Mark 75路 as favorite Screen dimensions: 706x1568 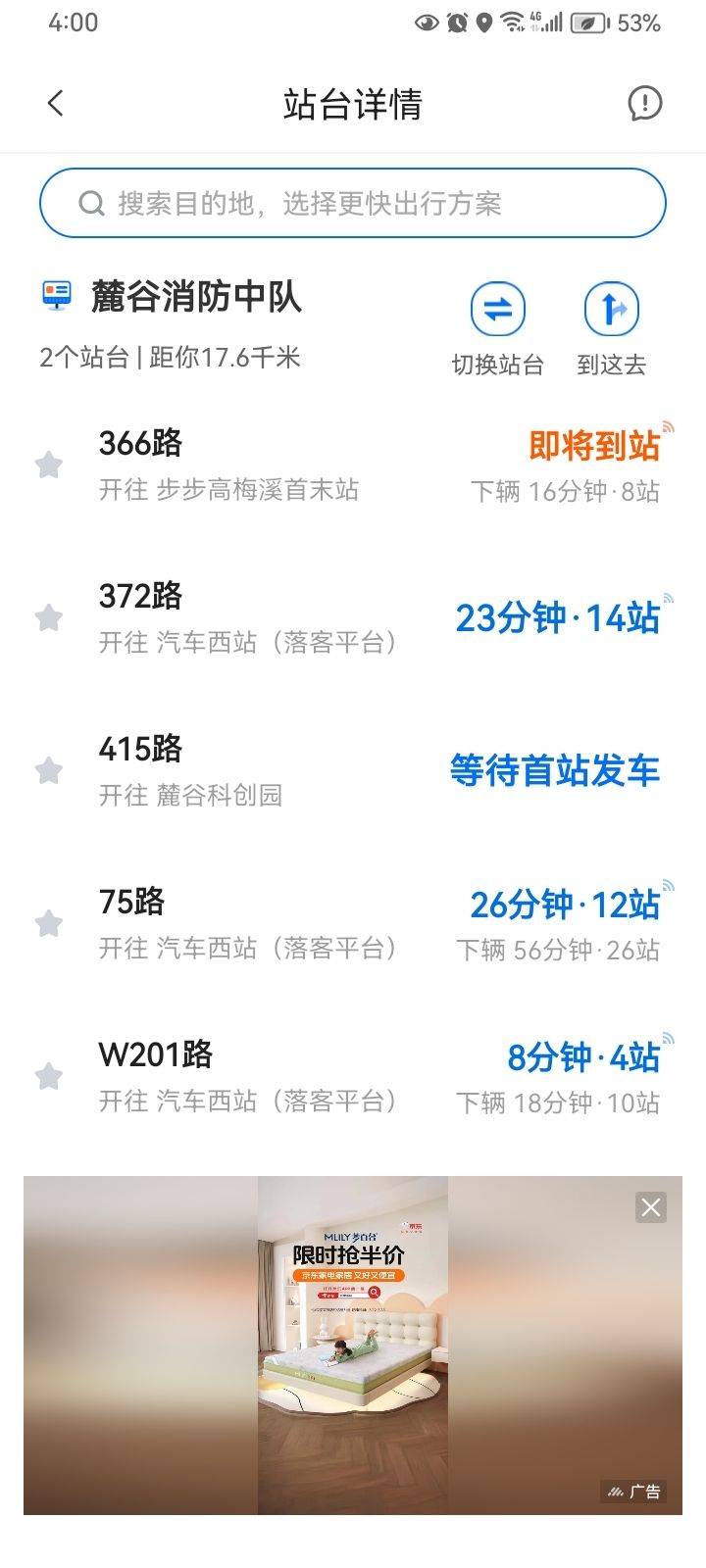pyautogui.click(x=49, y=923)
